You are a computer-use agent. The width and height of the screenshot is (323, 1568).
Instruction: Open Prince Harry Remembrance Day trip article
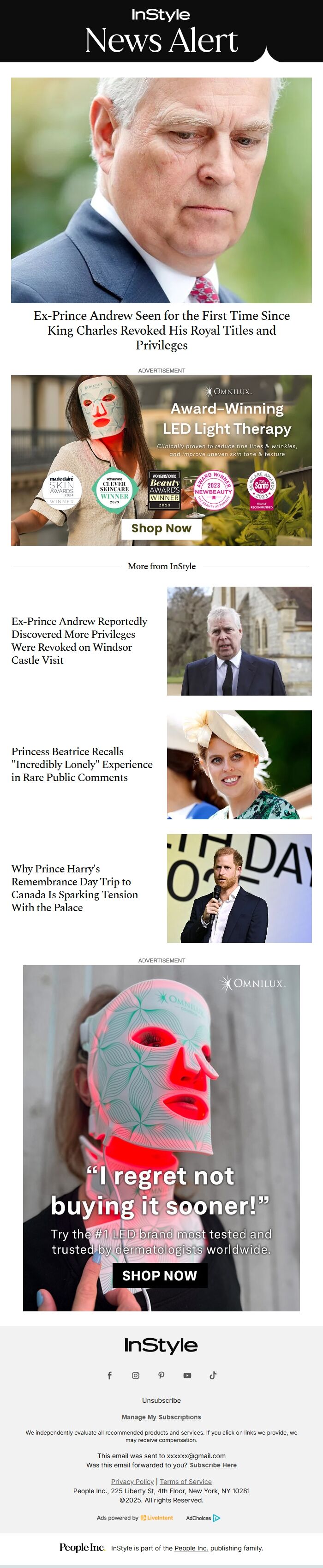[74, 888]
